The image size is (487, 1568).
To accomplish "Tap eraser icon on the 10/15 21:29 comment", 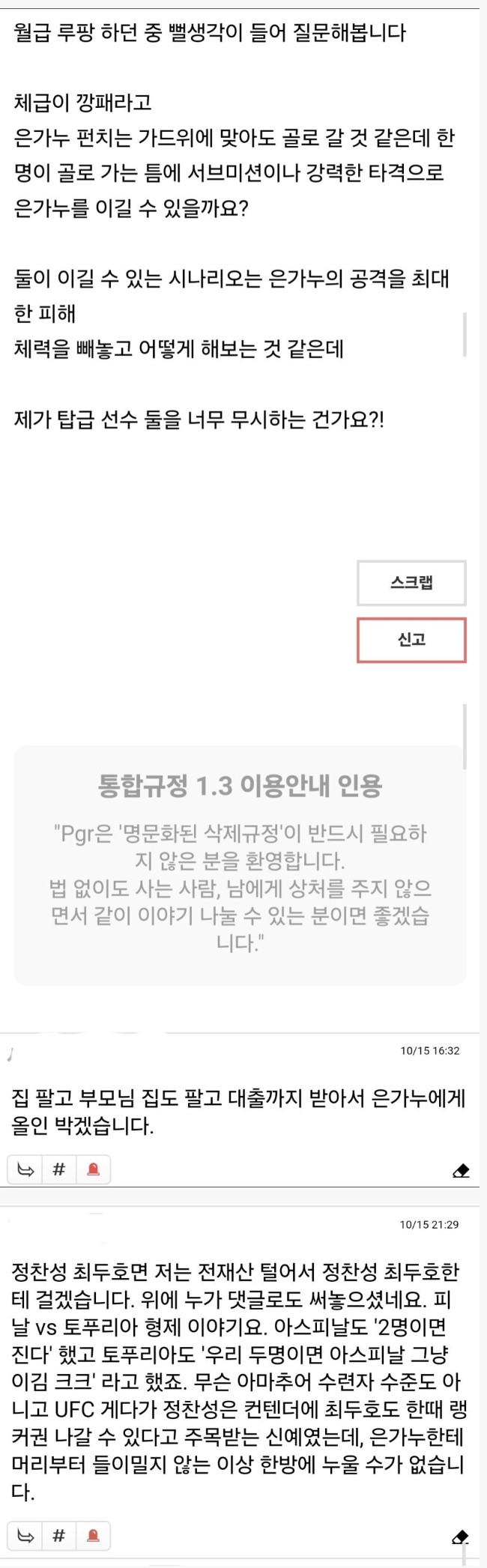I will click(x=461, y=1537).
